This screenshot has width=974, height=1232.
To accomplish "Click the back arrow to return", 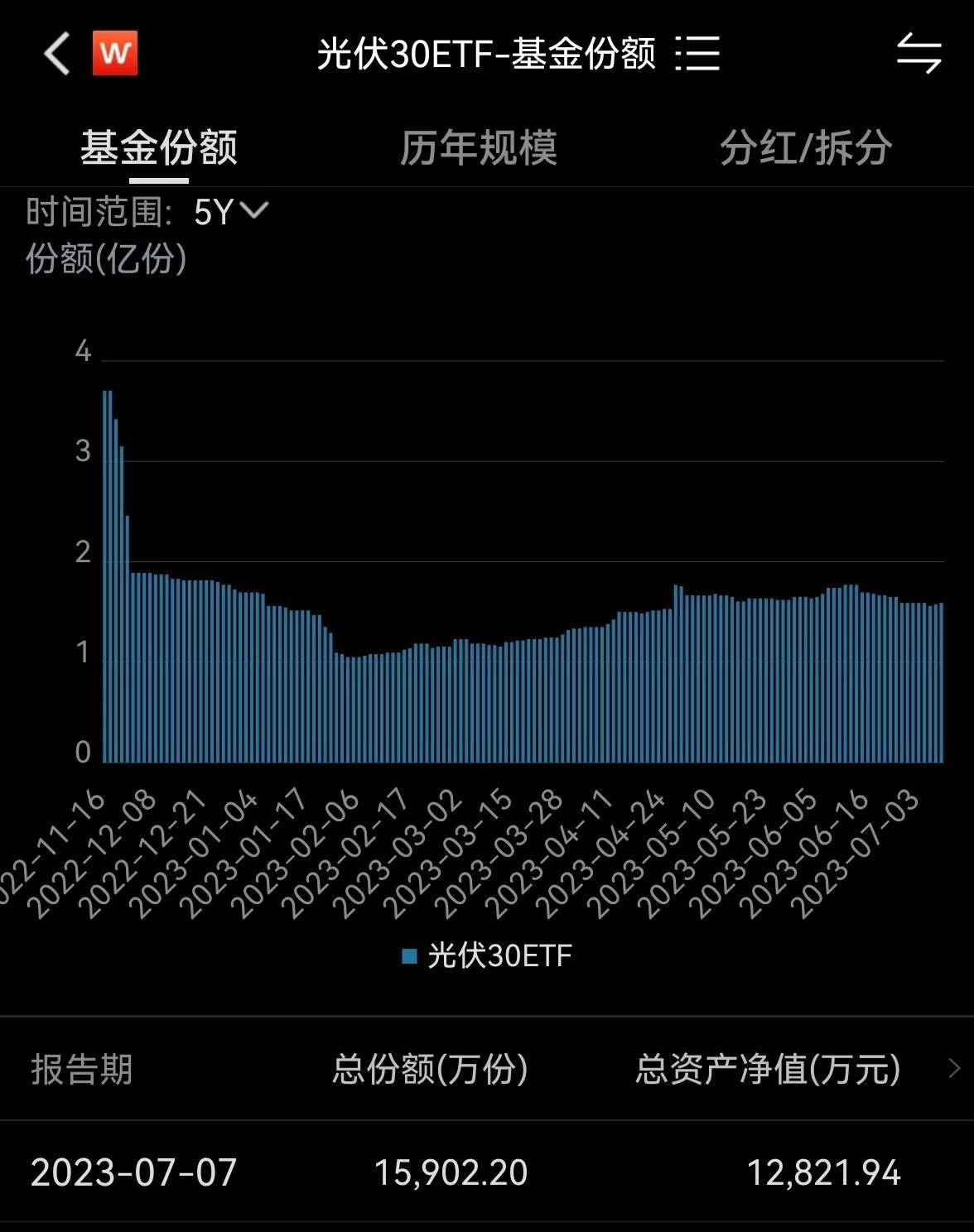I will click(55, 52).
